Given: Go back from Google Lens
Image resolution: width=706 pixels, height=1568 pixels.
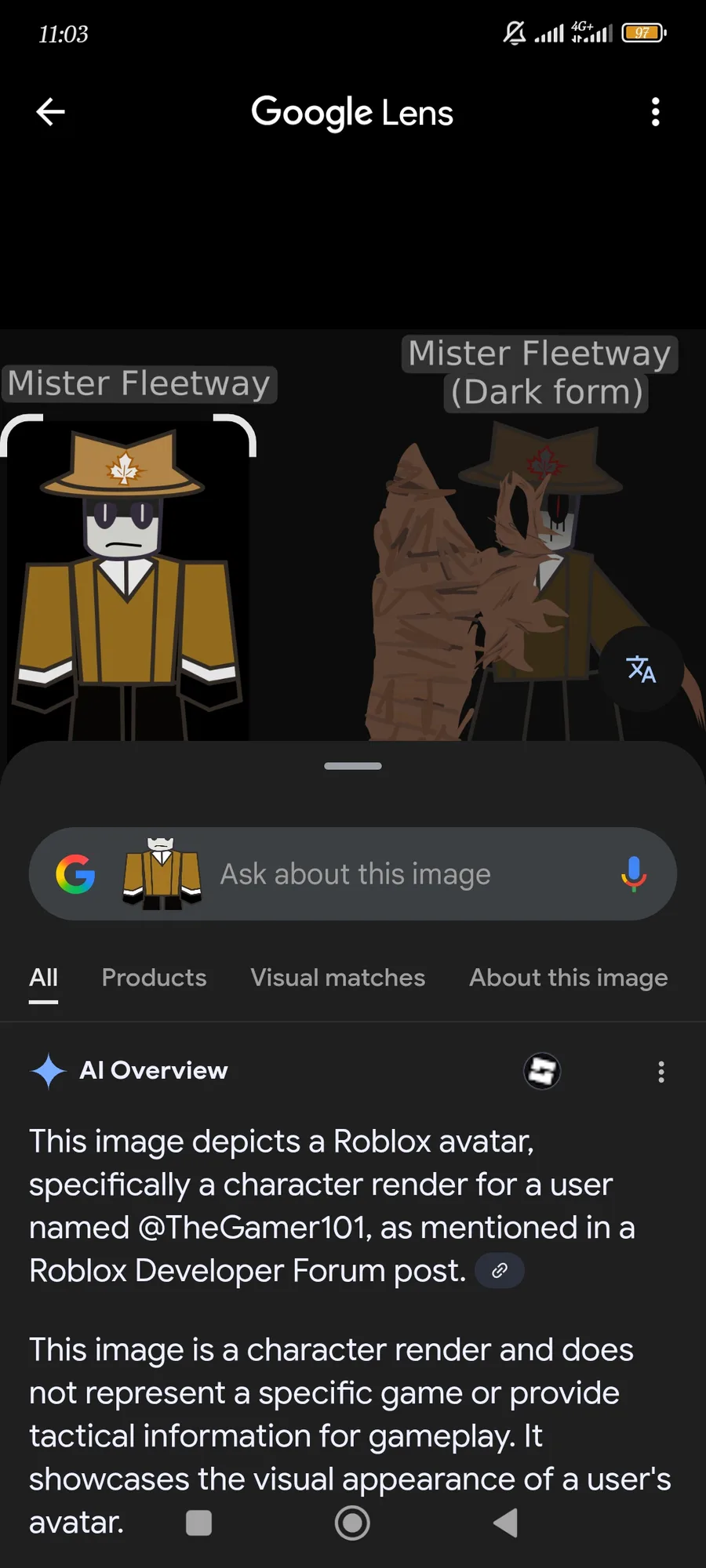Looking at the screenshot, I should 50,112.
